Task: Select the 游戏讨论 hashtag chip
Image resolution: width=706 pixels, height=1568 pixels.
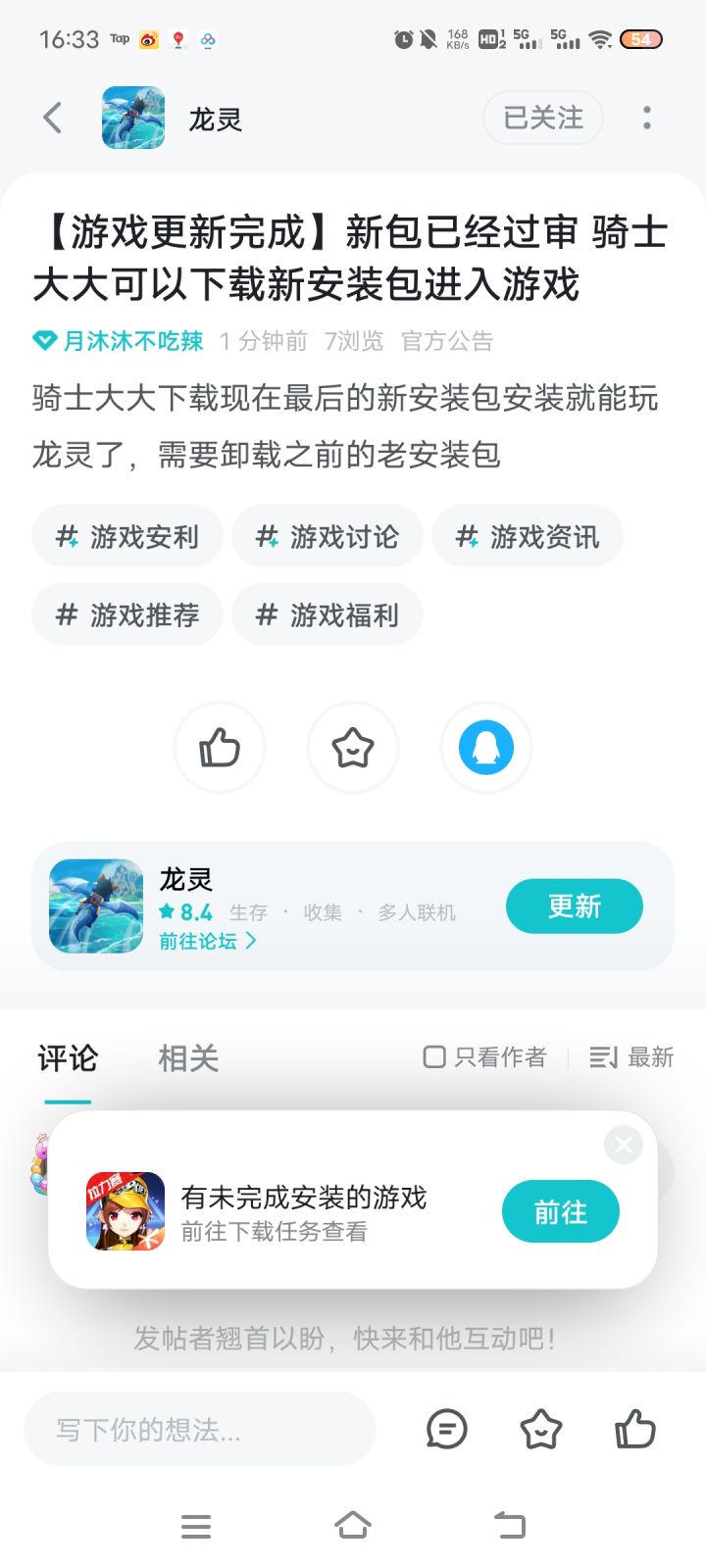Action: (328, 536)
